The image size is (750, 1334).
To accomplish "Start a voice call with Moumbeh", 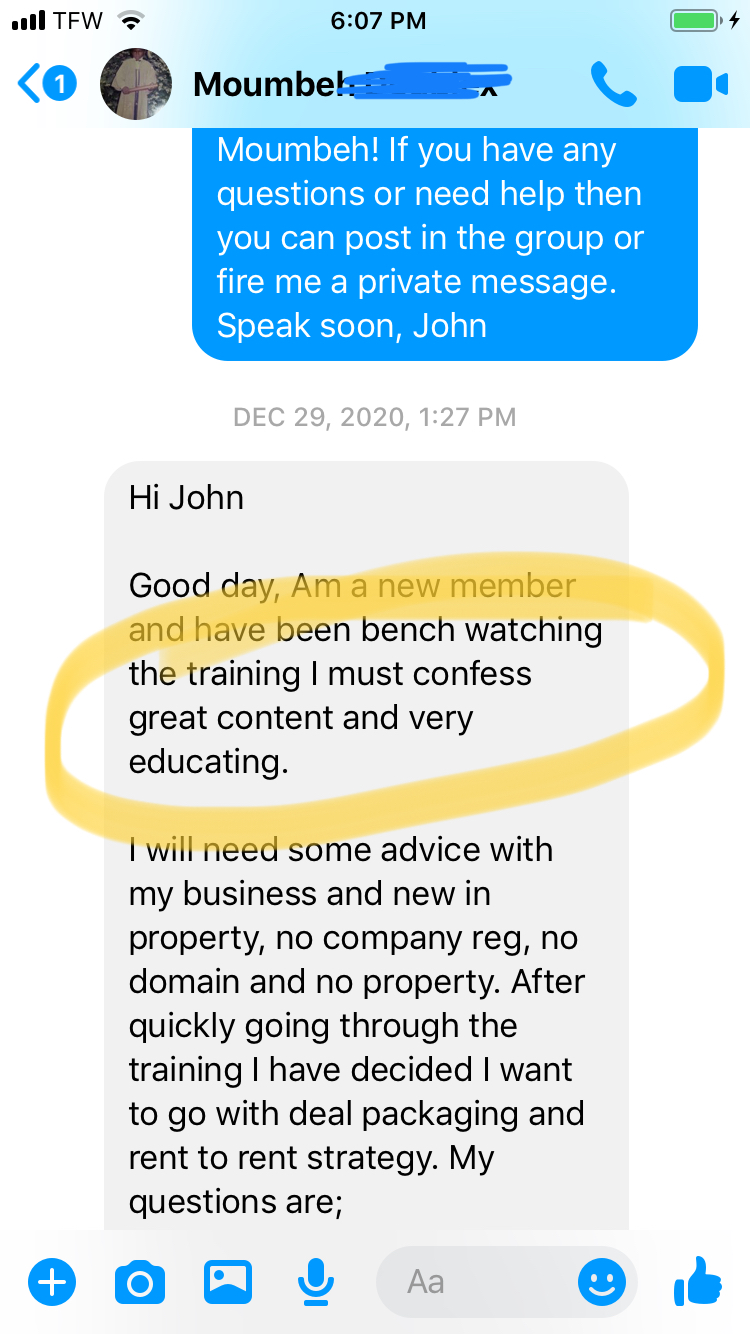I will point(612,84).
